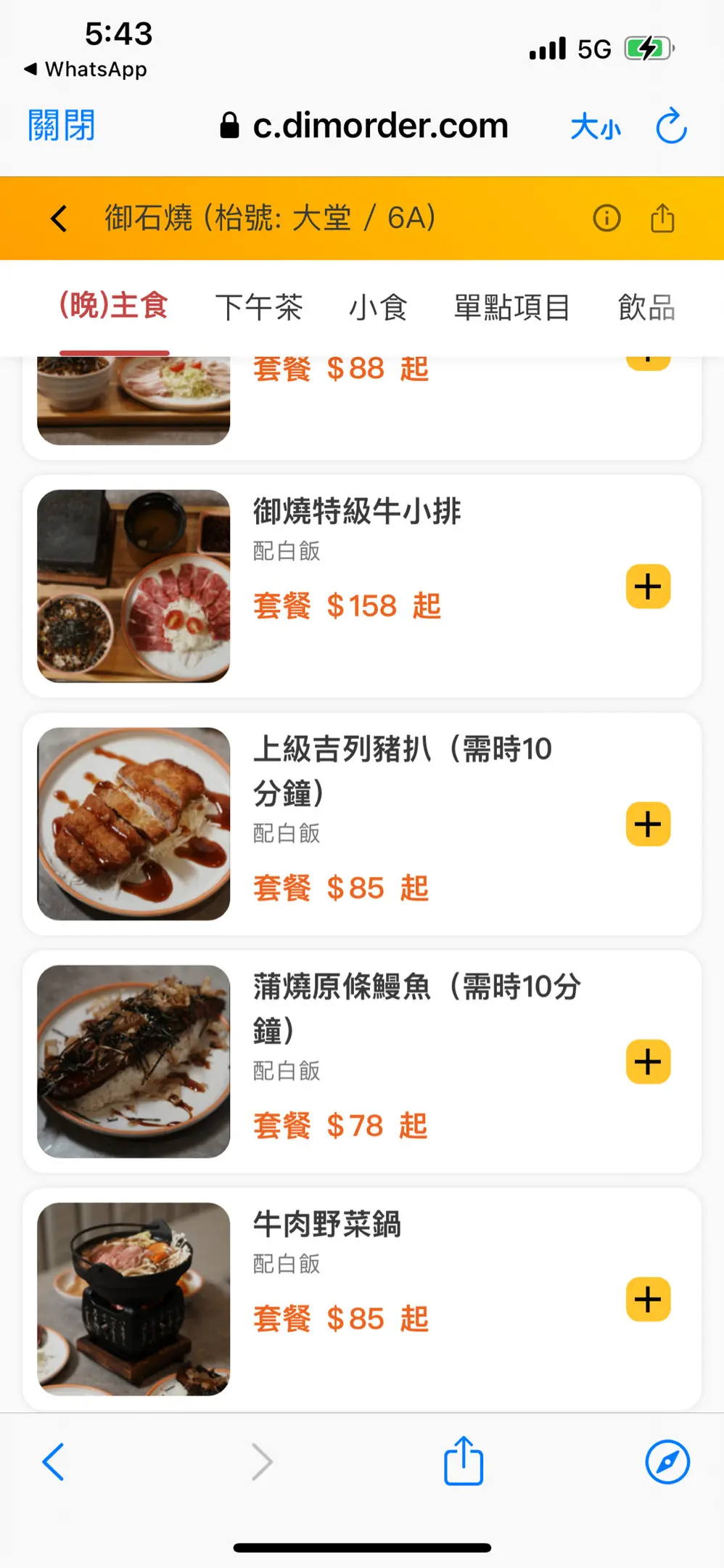Open the 蒲燒原條鰻魚 item card

(x=362, y=1061)
